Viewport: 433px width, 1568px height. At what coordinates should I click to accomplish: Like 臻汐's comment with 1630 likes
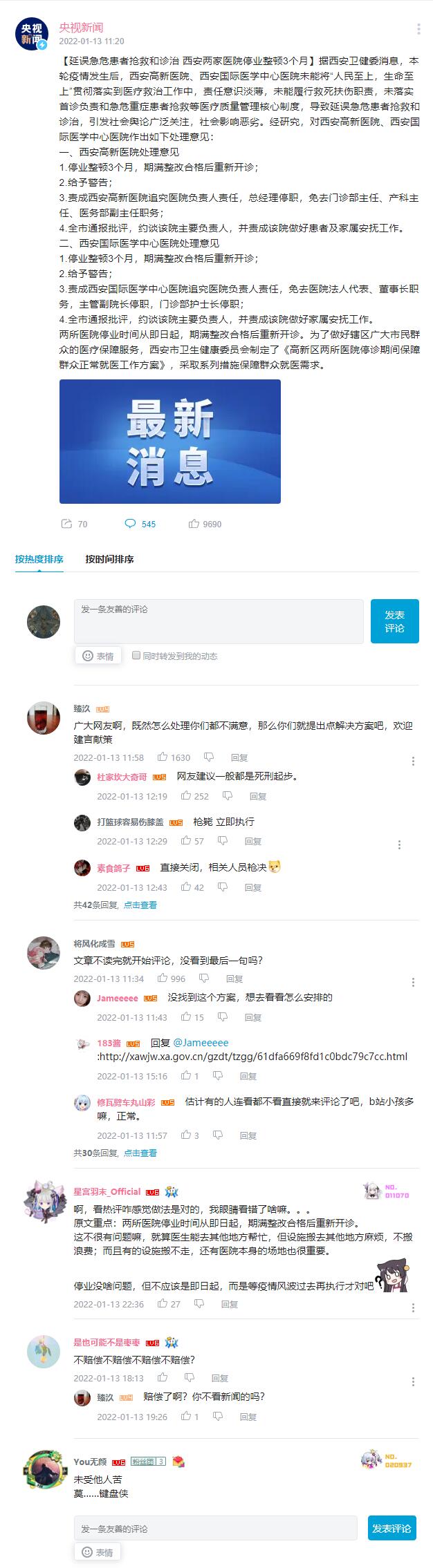163,757
